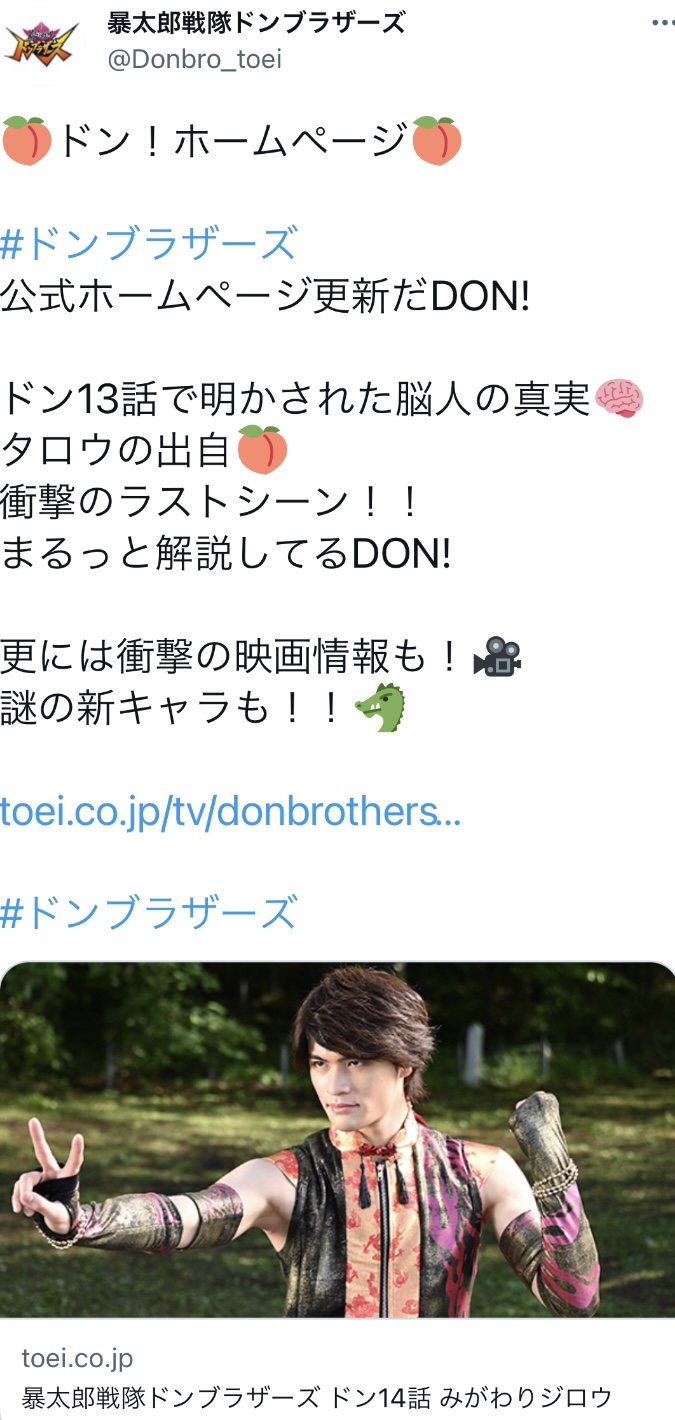Open the ドン14話 みがわりジロウ link card
Screen dimensions: 675x1420
point(337,1190)
